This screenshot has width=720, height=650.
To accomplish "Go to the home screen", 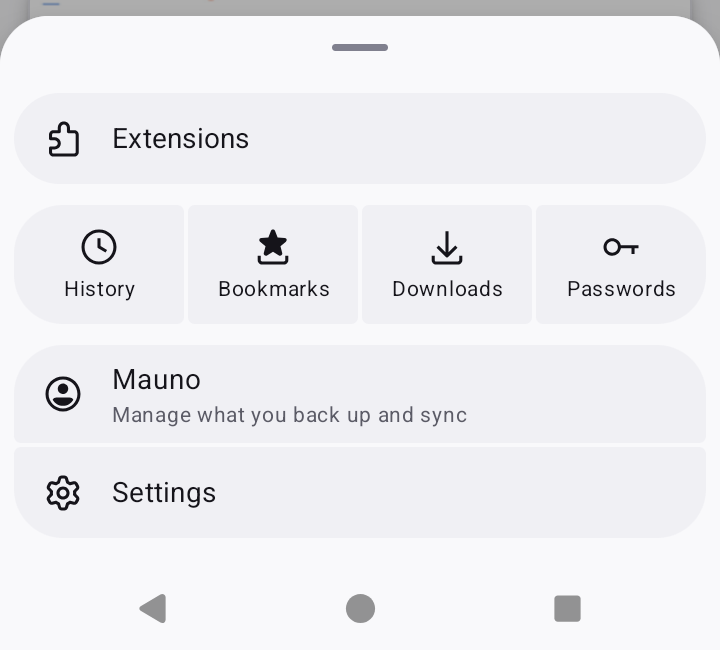I will pos(360,608).
